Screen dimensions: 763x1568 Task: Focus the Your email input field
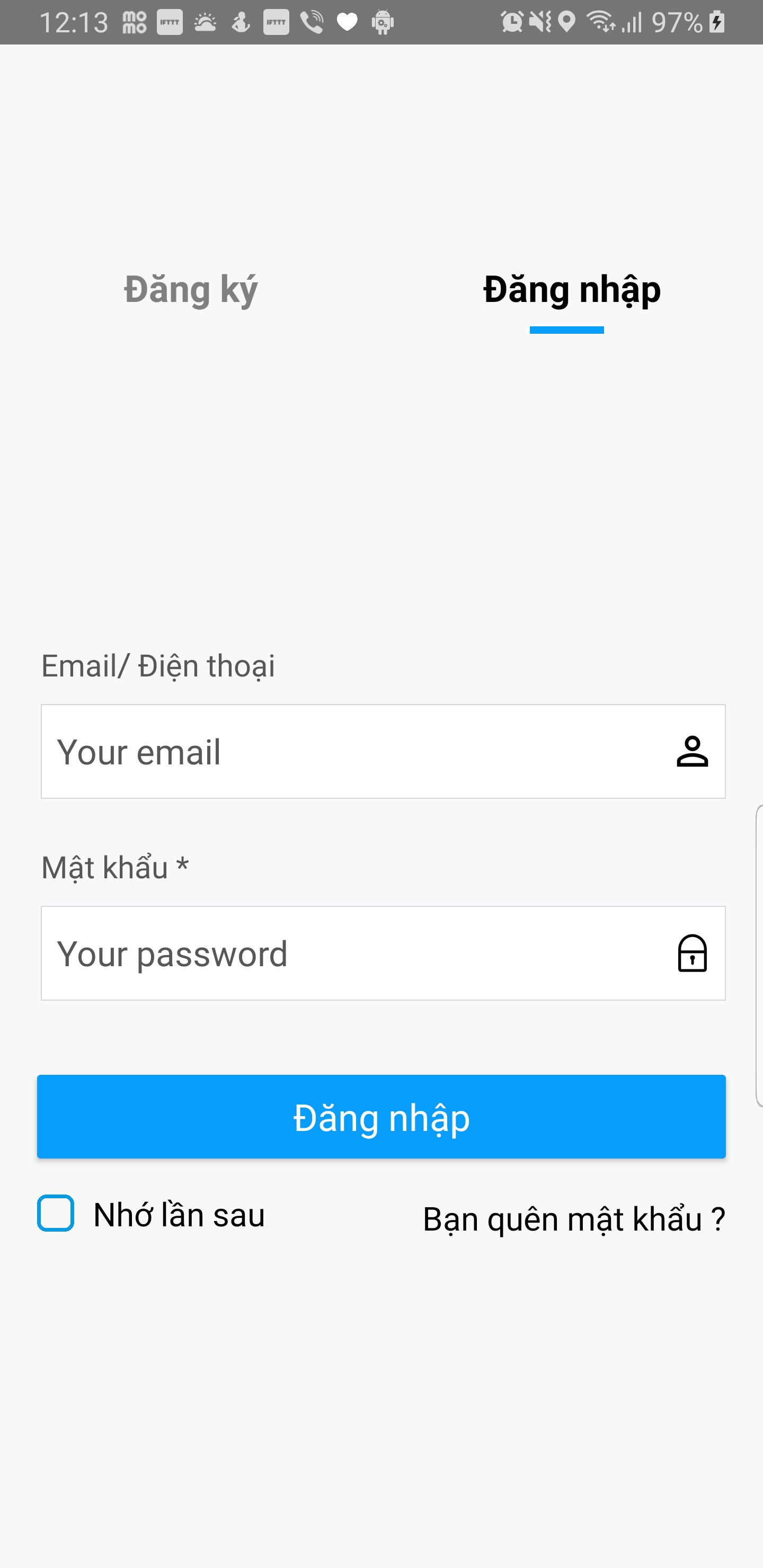[353, 751]
